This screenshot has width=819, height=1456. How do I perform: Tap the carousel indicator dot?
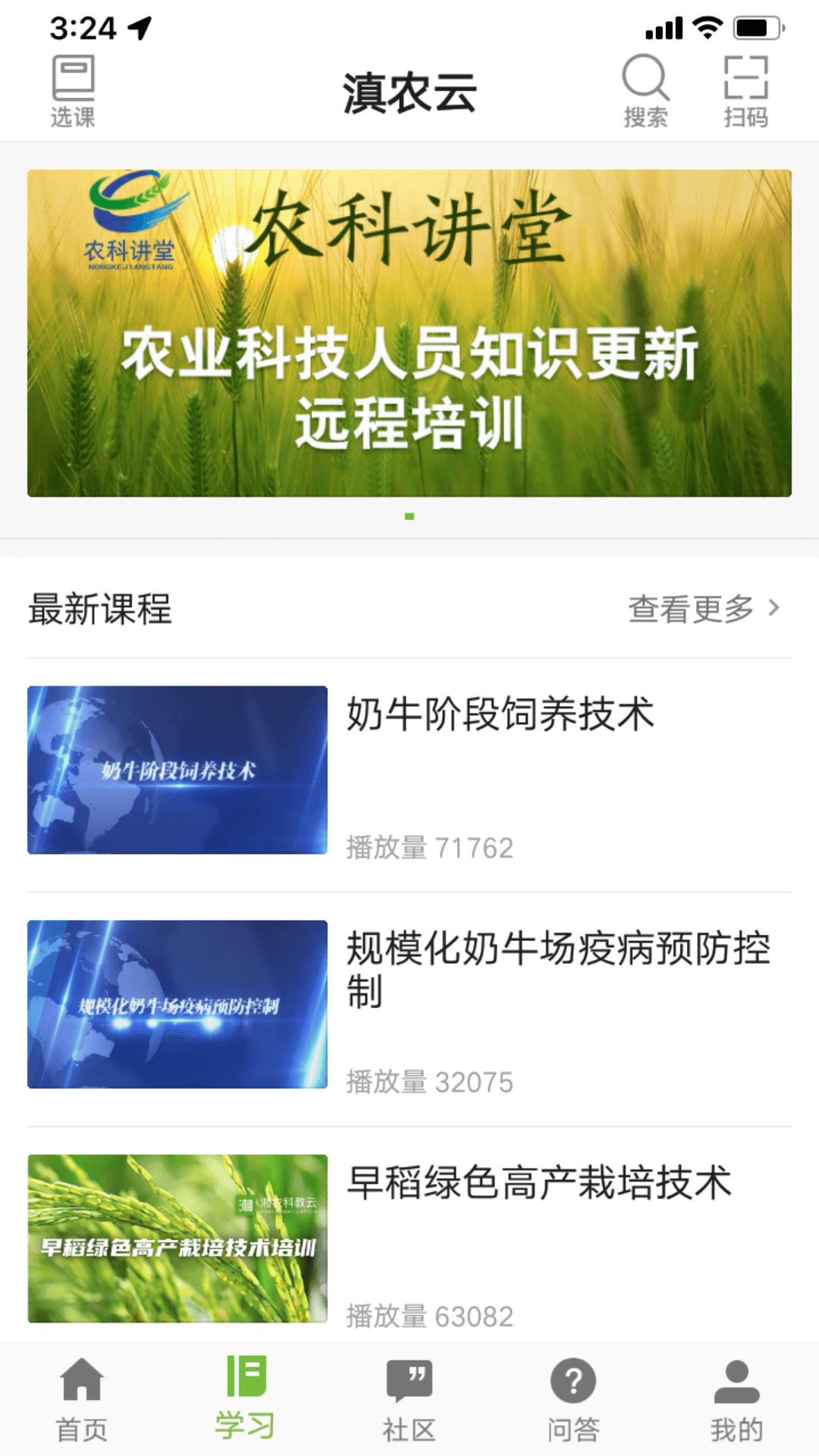tap(409, 514)
